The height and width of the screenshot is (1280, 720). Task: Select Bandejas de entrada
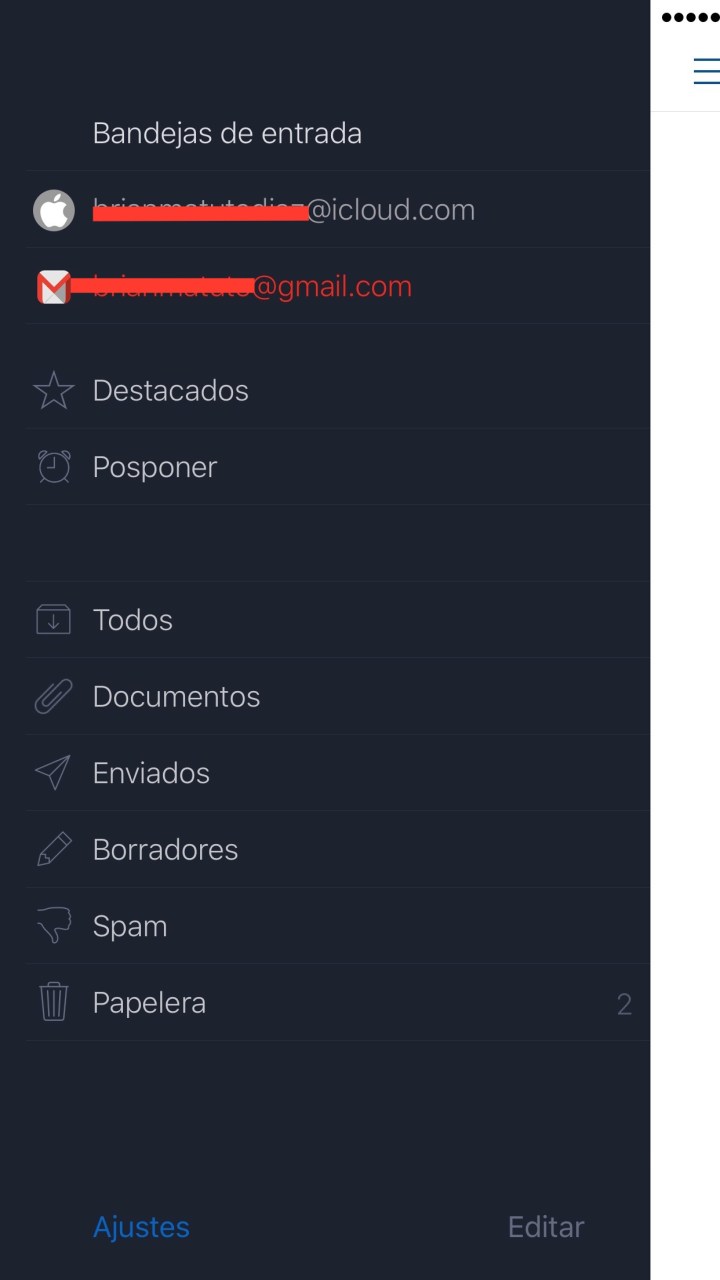pyautogui.click(x=227, y=133)
